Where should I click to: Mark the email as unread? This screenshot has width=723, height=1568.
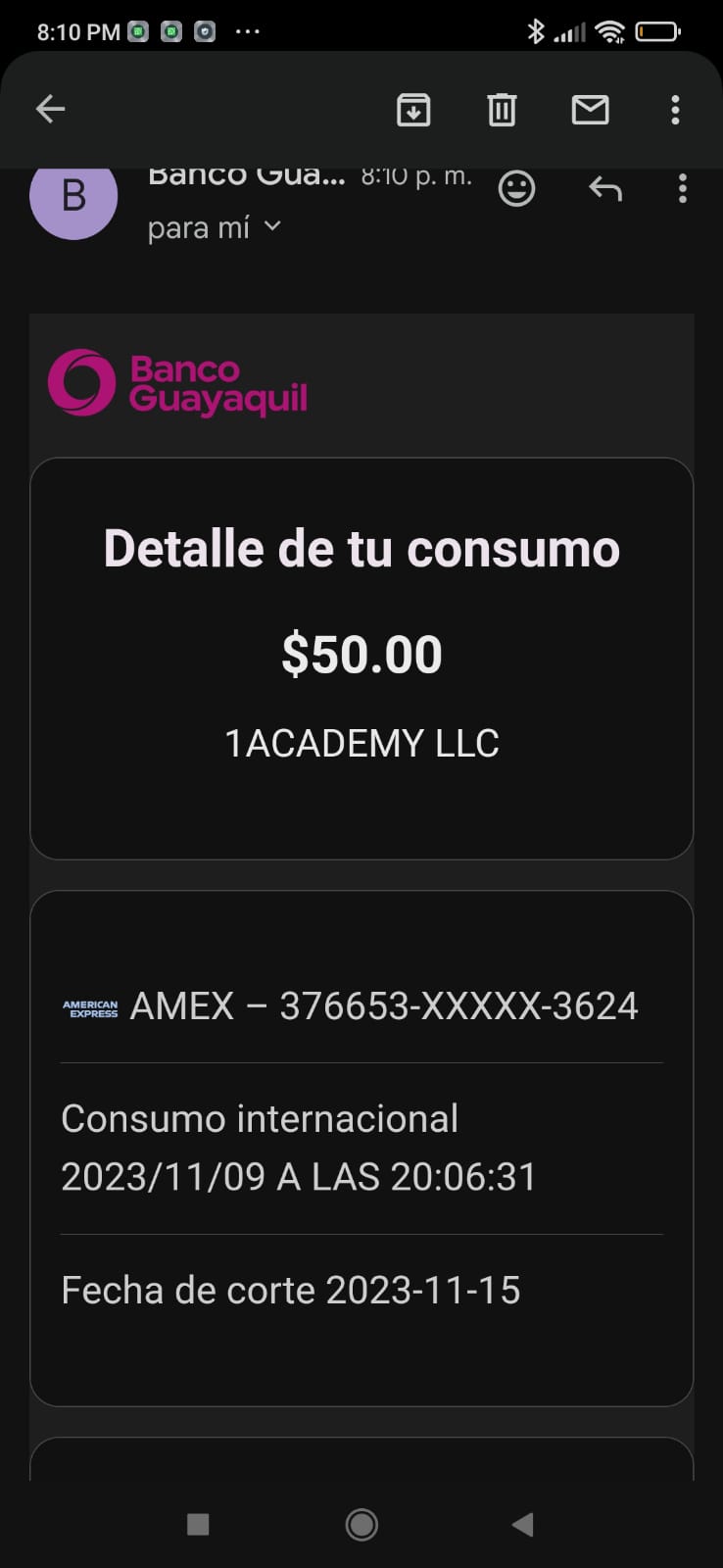(x=590, y=110)
